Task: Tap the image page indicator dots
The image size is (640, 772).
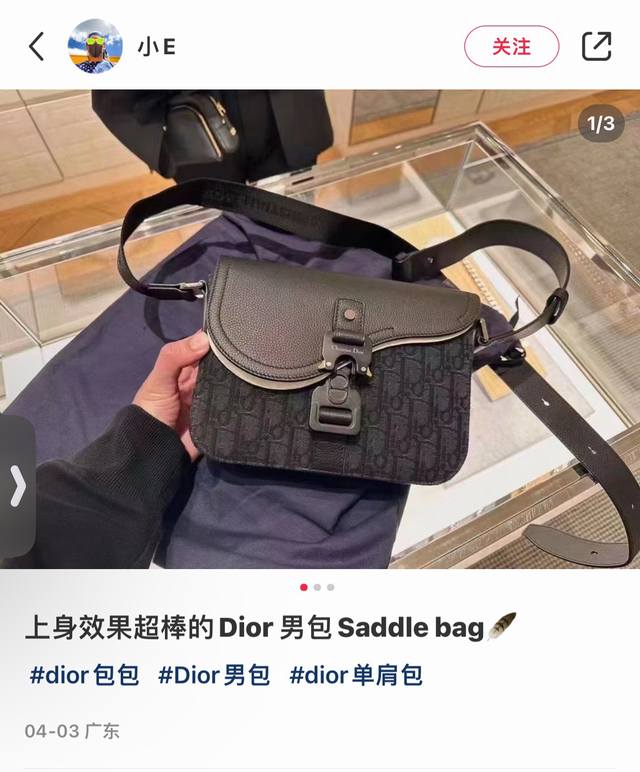Action: click(x=318, y=587)
